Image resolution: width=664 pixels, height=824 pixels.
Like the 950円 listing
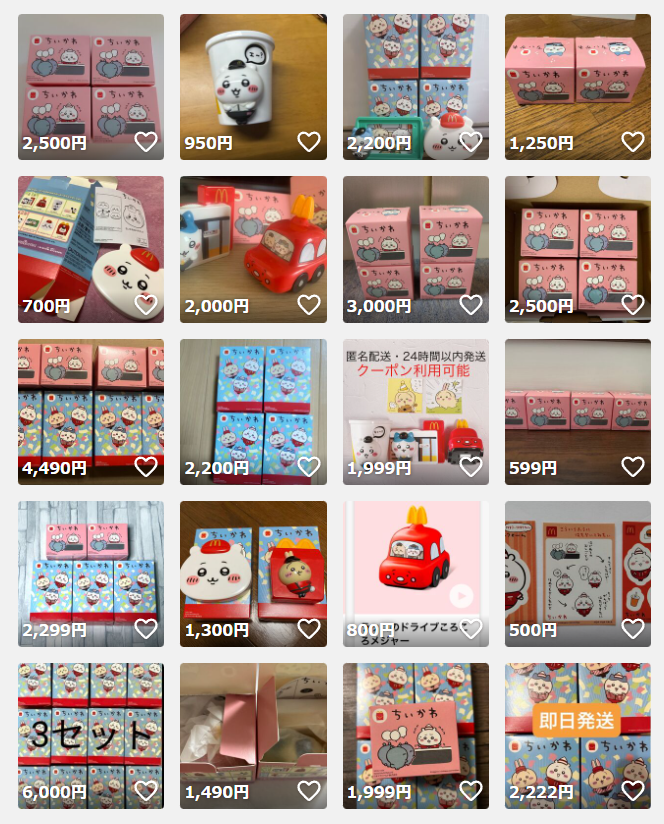click(x=308, y=142)
